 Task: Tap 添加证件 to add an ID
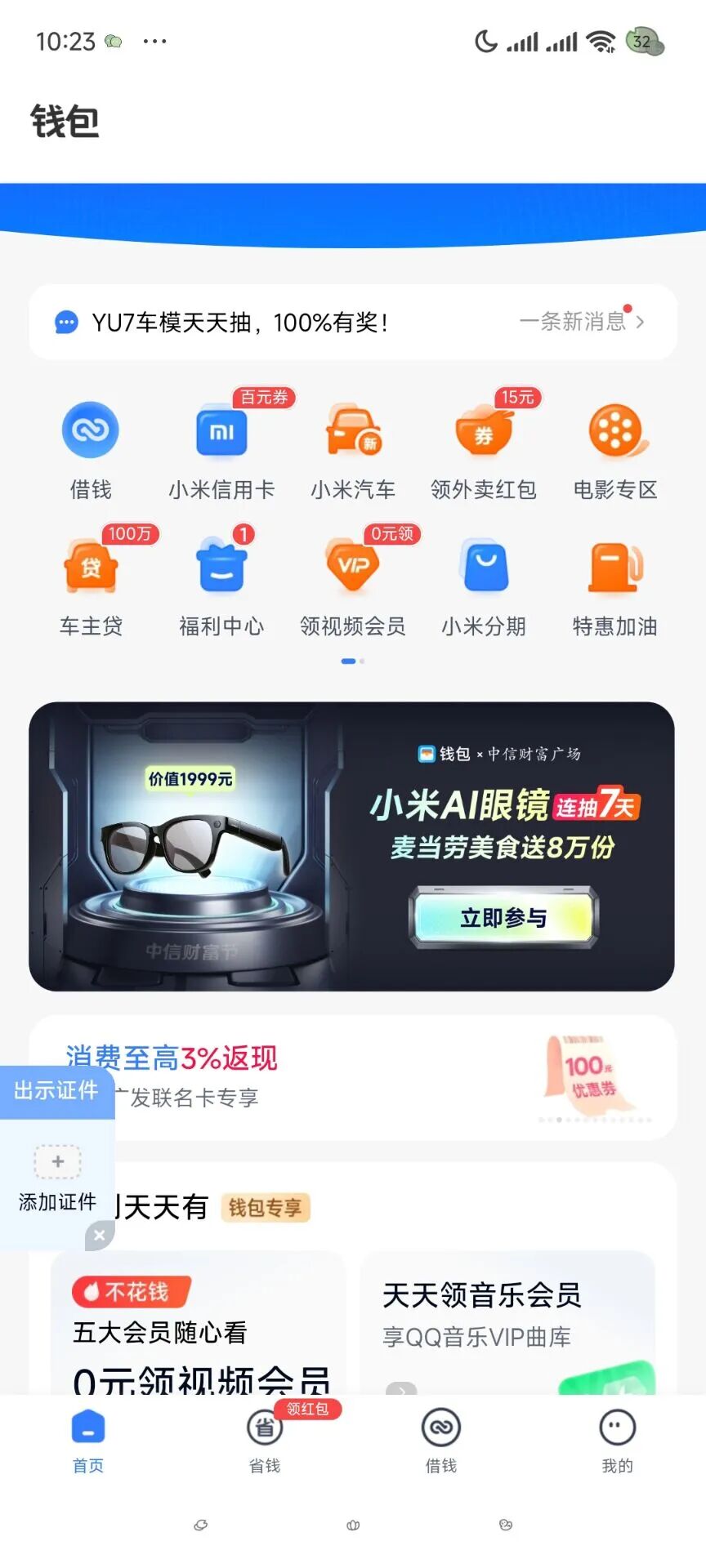tap(57, 1178)
